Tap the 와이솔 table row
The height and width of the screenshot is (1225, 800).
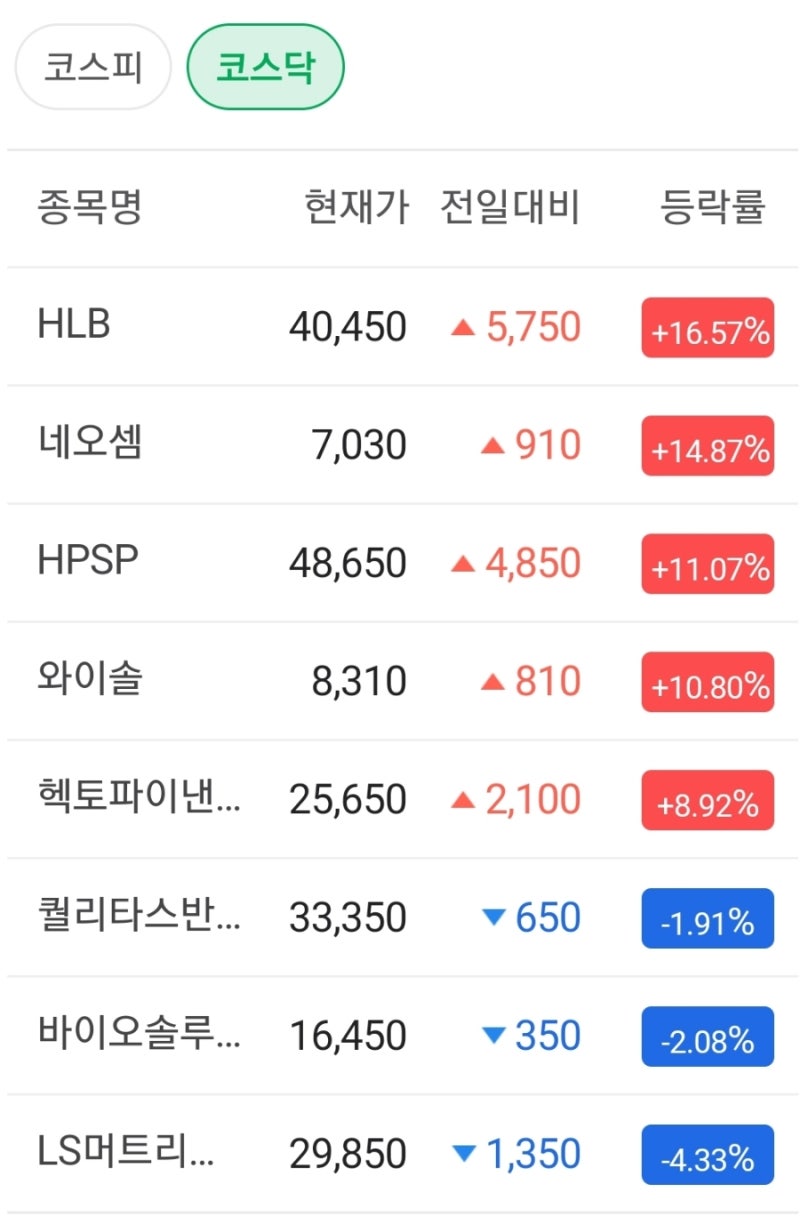point(400,680)
